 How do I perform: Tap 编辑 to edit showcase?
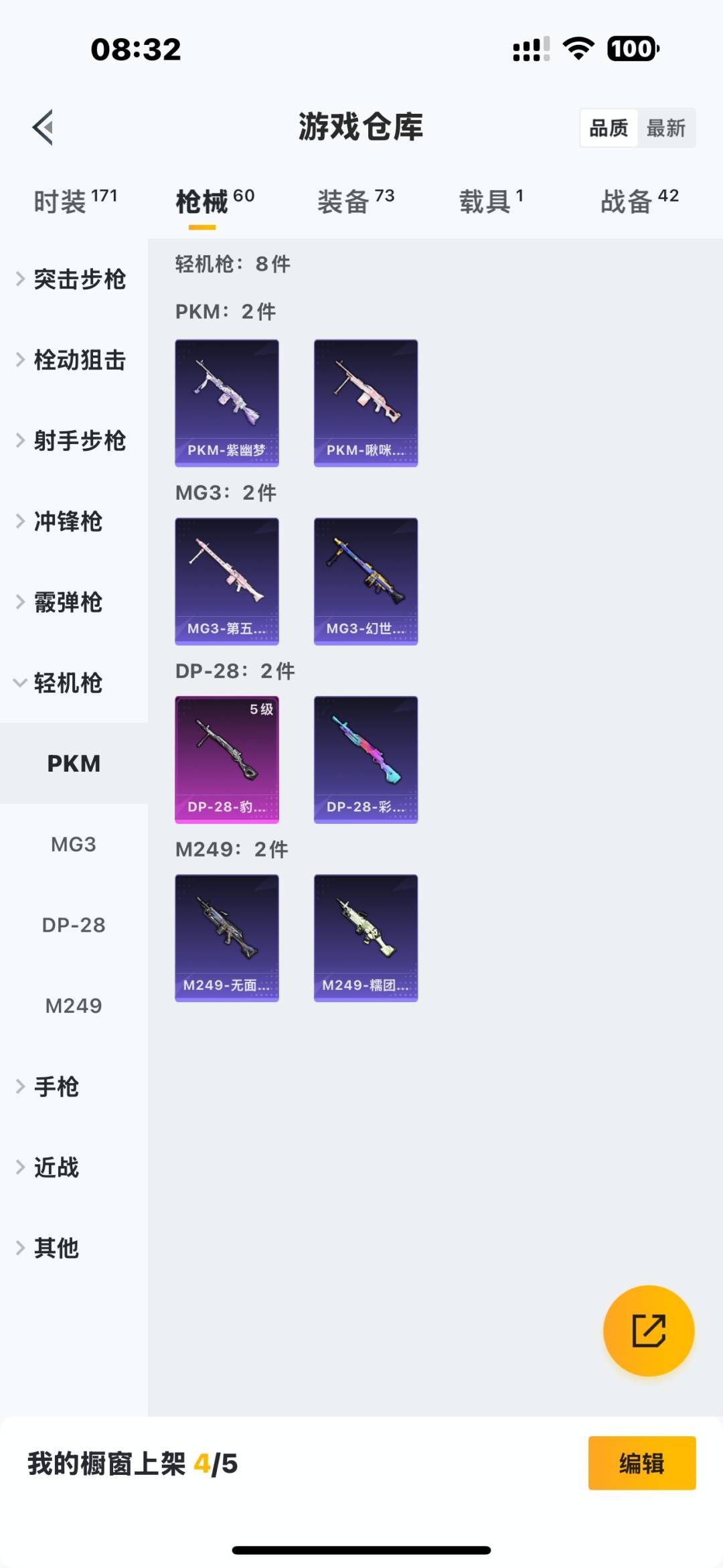[641, 1464]
